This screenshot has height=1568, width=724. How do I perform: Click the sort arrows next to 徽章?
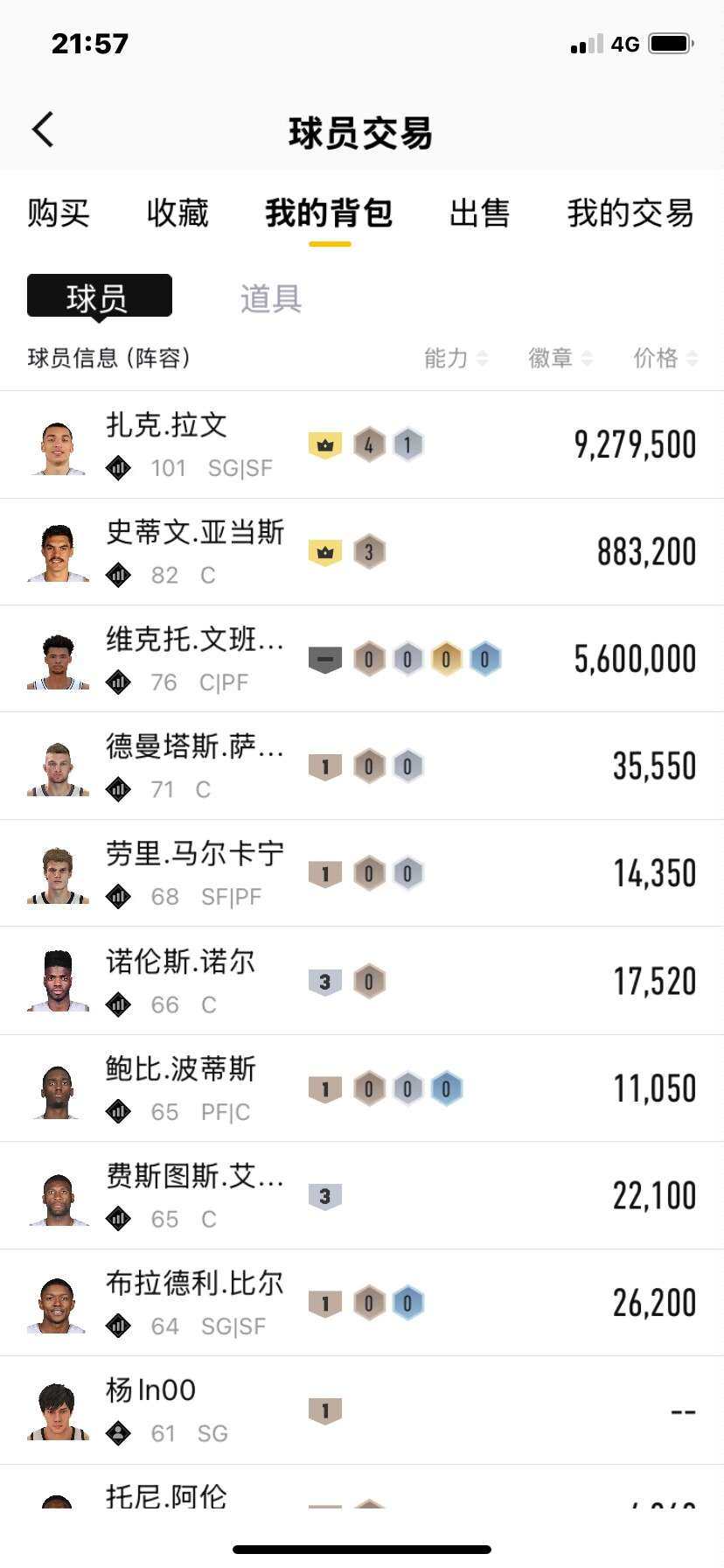[x=588, y=357]
